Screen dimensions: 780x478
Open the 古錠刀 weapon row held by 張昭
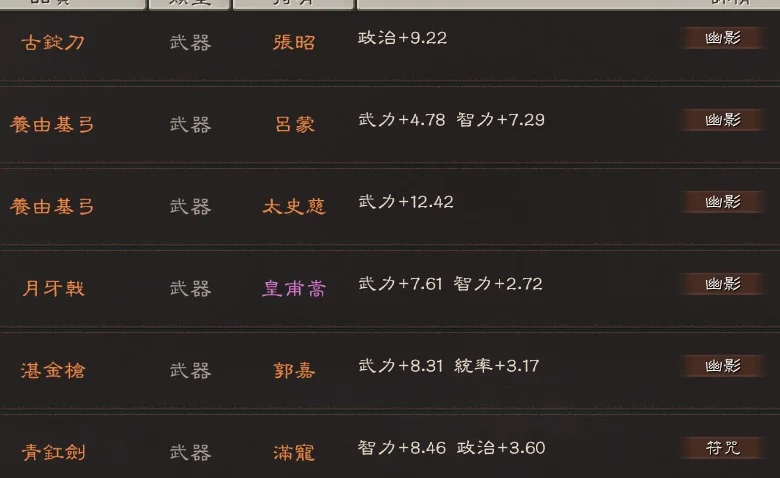tap(53, 42)
